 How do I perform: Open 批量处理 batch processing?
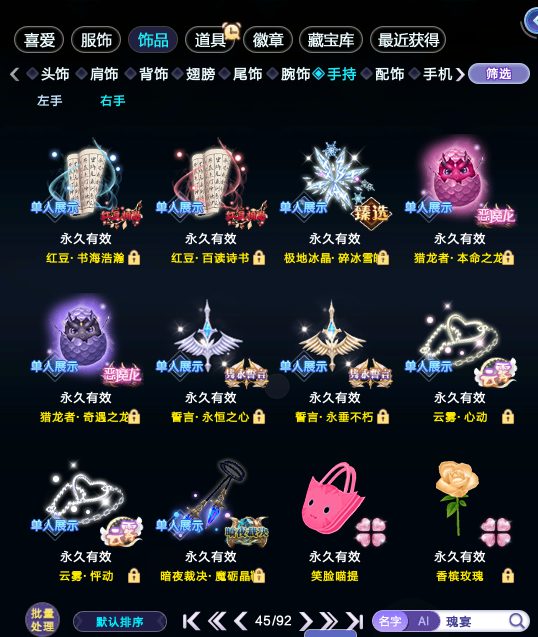point(42,619)
